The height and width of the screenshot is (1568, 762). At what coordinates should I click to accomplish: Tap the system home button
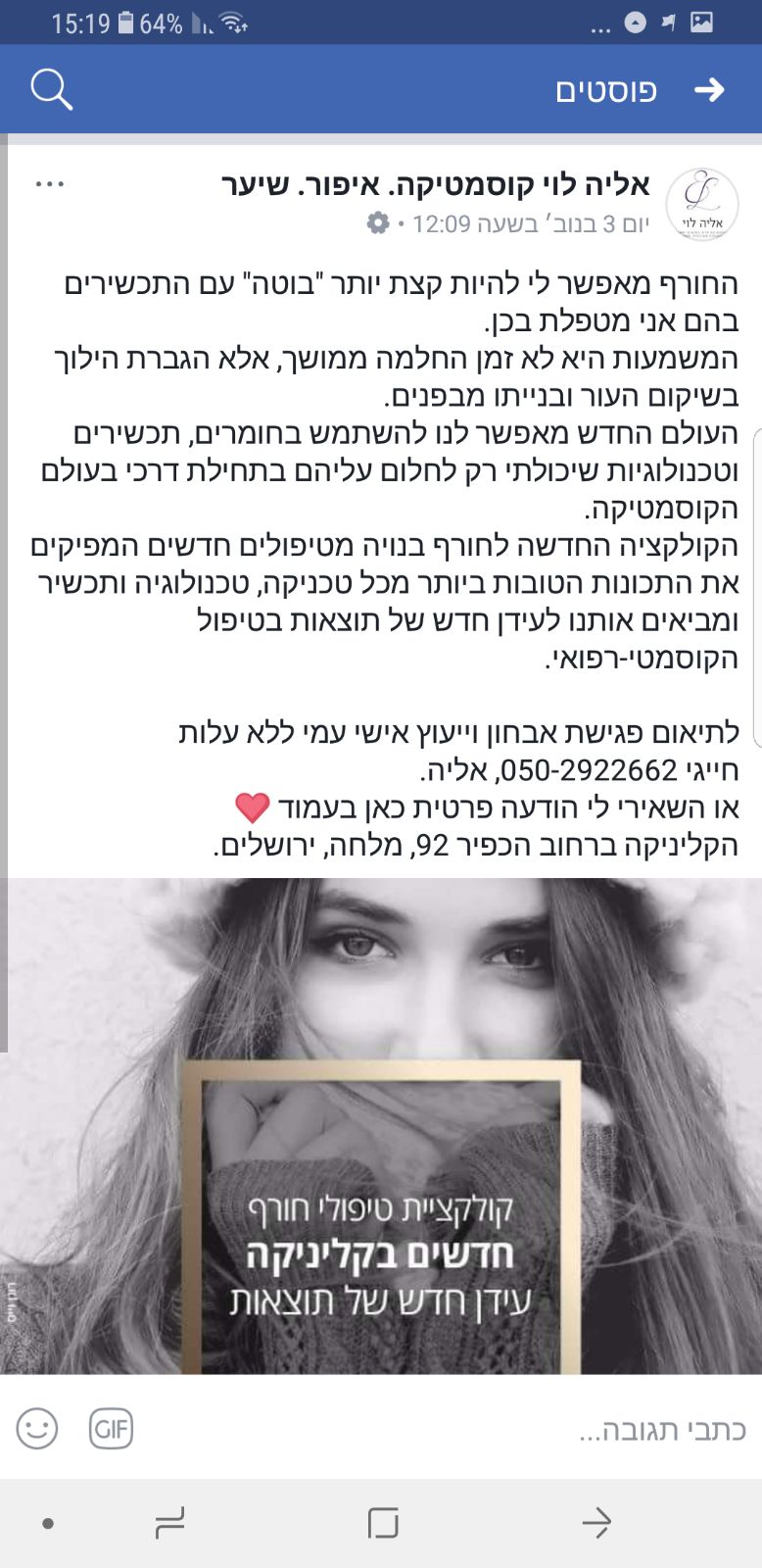382,1523
